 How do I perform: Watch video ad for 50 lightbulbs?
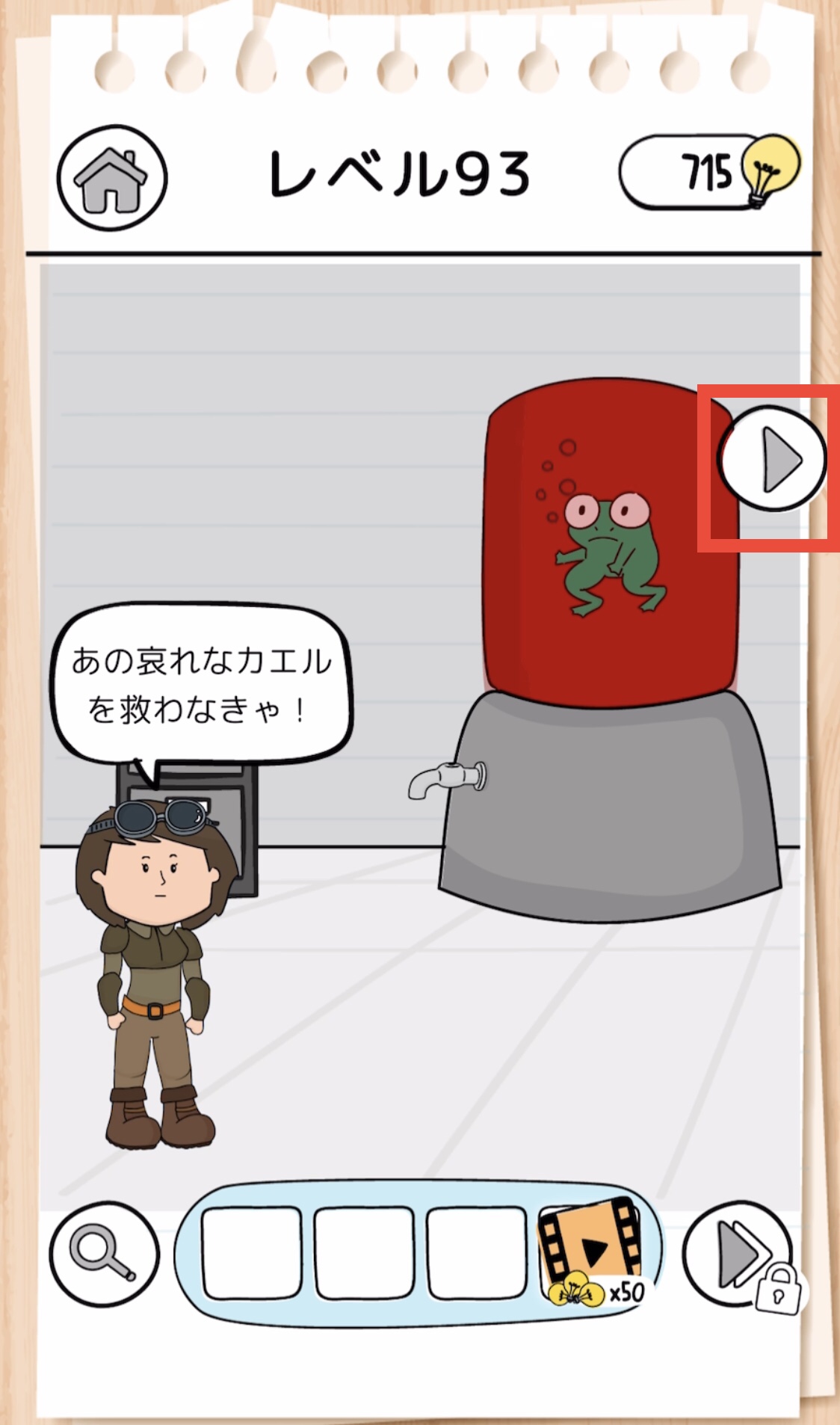click(x=591, y=1252)
